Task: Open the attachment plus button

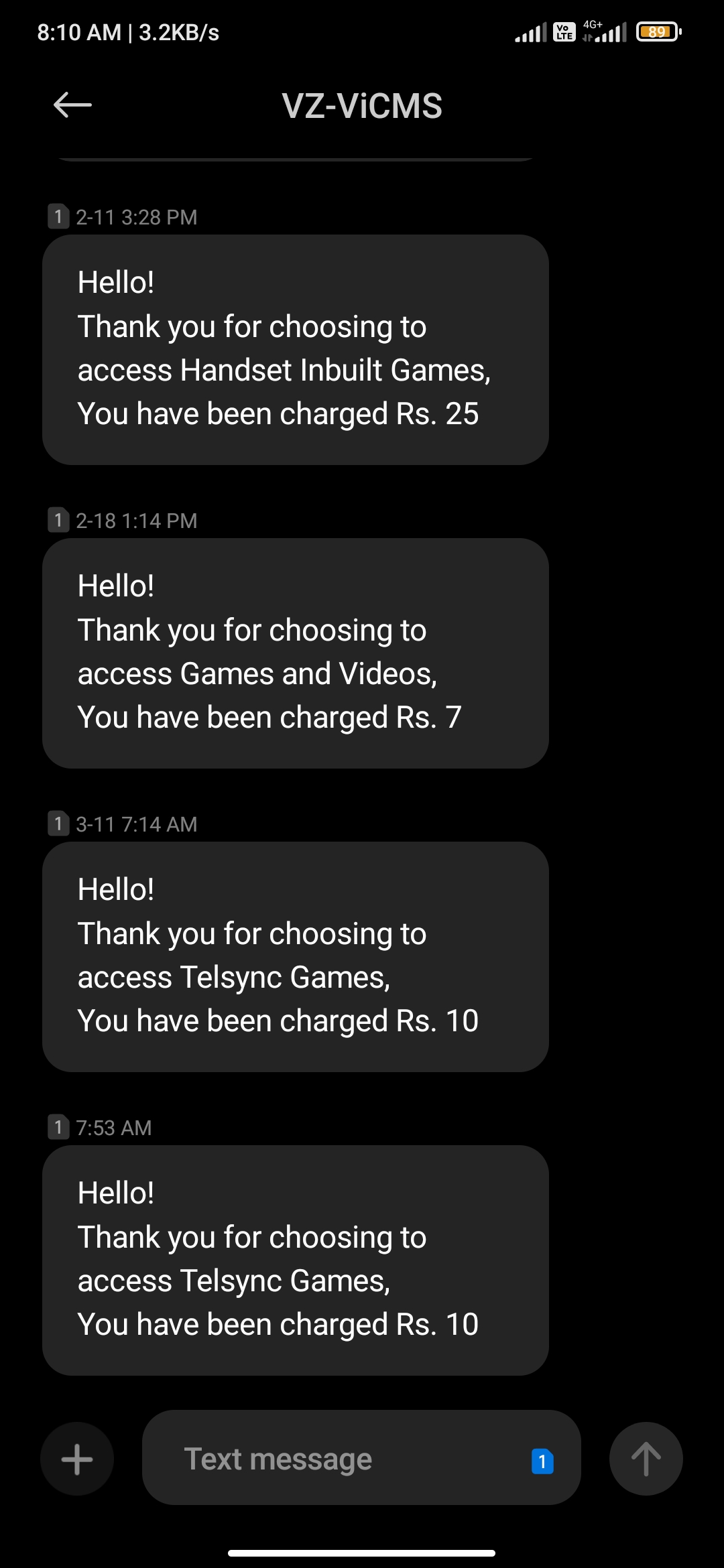Action: (x=77, y=1459)
